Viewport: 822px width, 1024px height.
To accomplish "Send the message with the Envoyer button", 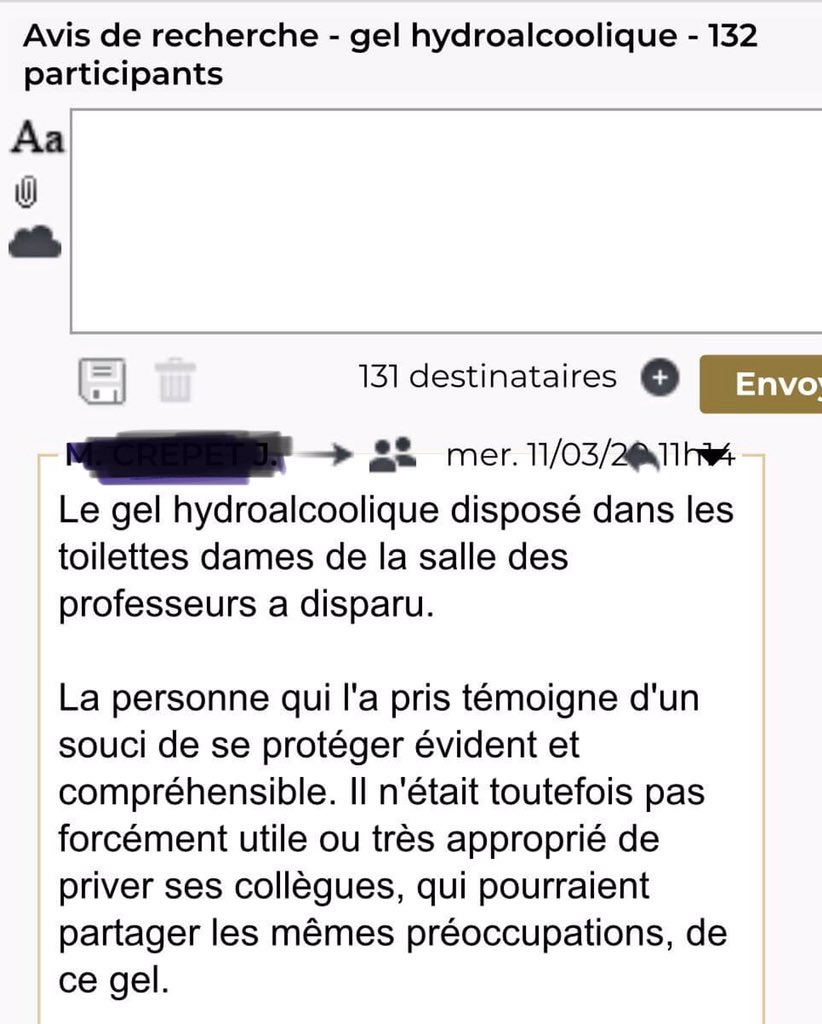I will 761,384.
